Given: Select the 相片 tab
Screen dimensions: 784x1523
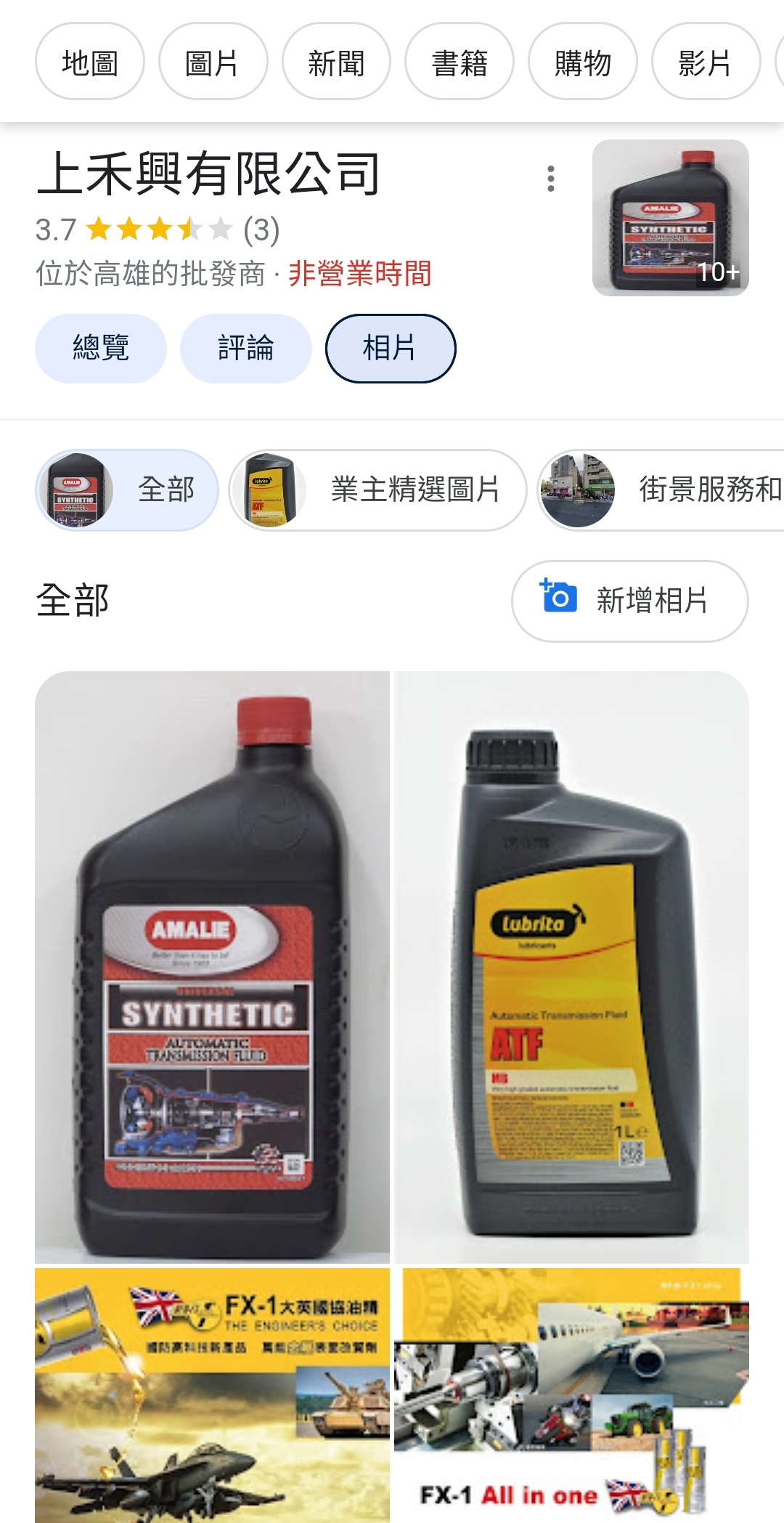Looking at the screenshot, I should (391, 348).
